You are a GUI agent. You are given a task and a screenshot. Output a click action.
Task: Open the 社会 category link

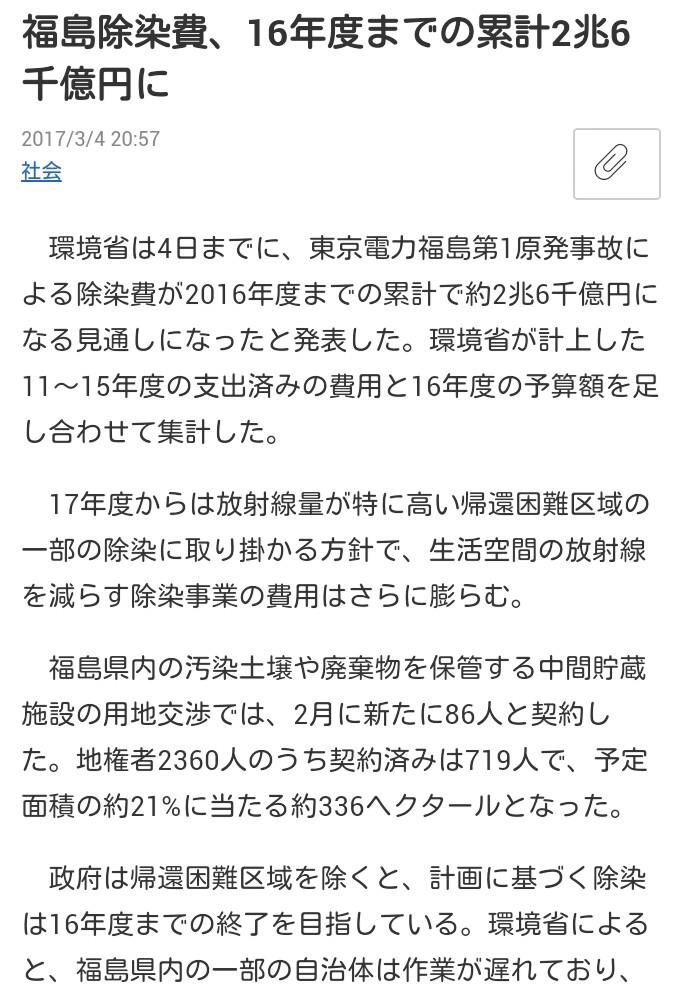(42, 171)
